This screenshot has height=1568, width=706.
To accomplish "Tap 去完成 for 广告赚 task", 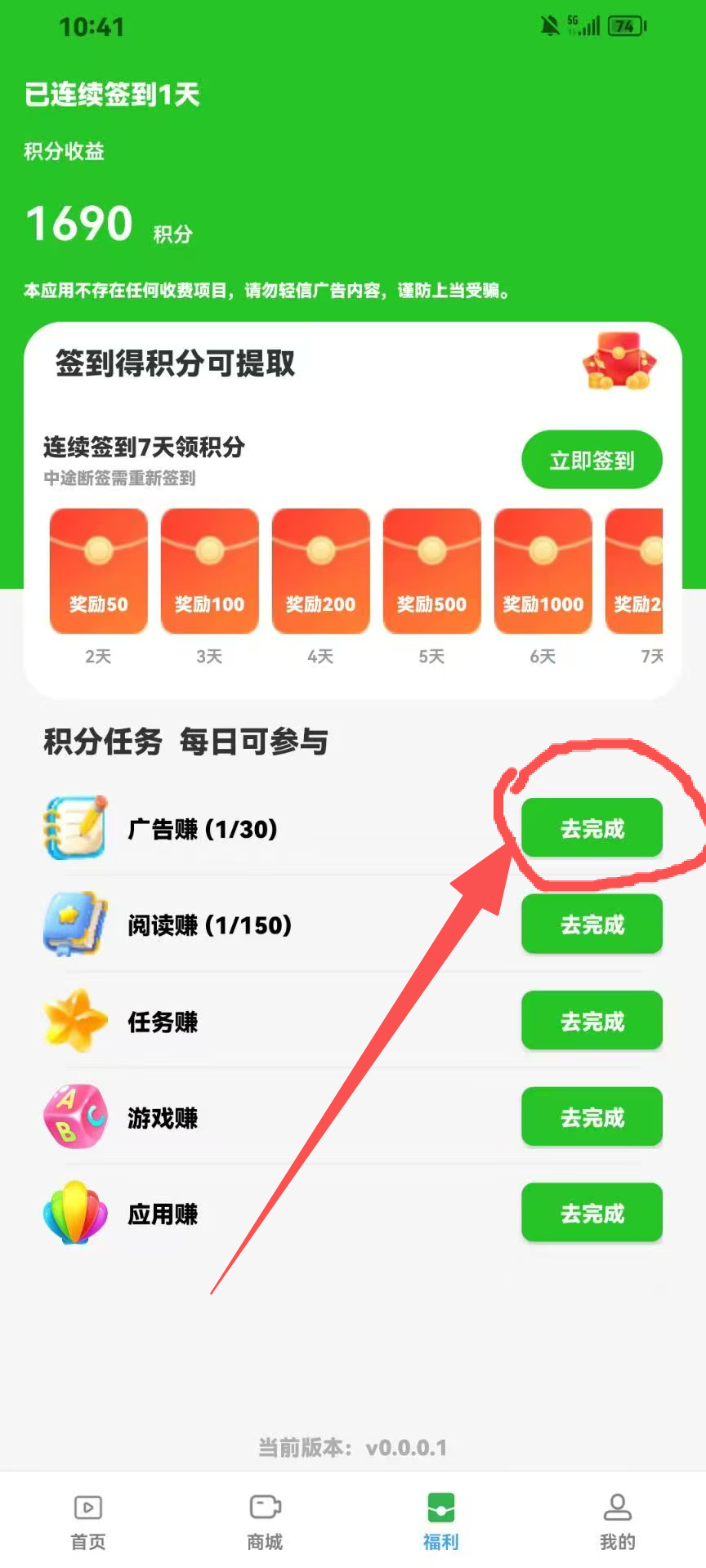I will click(x=592, y=828).
